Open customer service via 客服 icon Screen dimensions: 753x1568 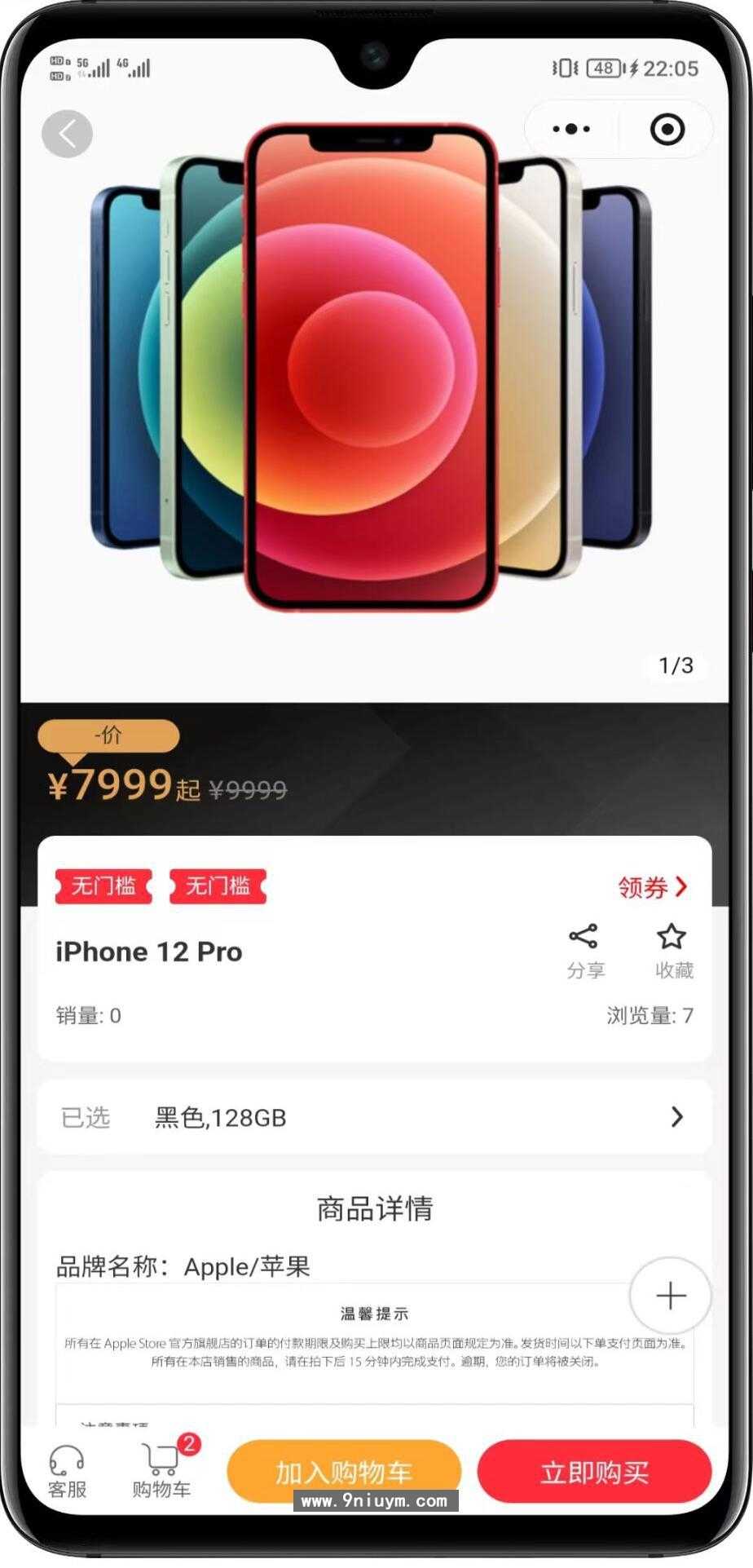click(x=65, y=1470)
